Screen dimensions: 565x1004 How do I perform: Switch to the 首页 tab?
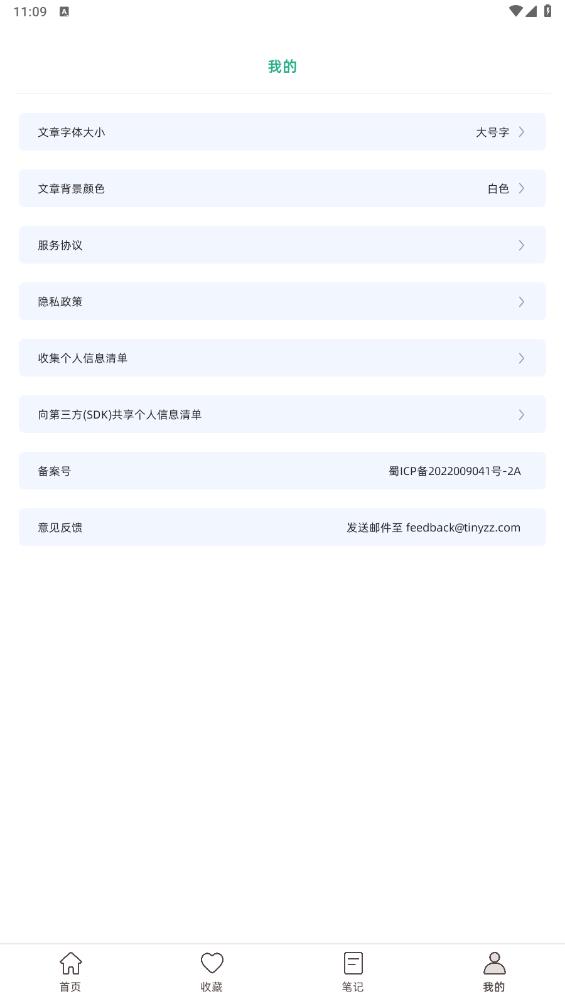click(70, 972)
